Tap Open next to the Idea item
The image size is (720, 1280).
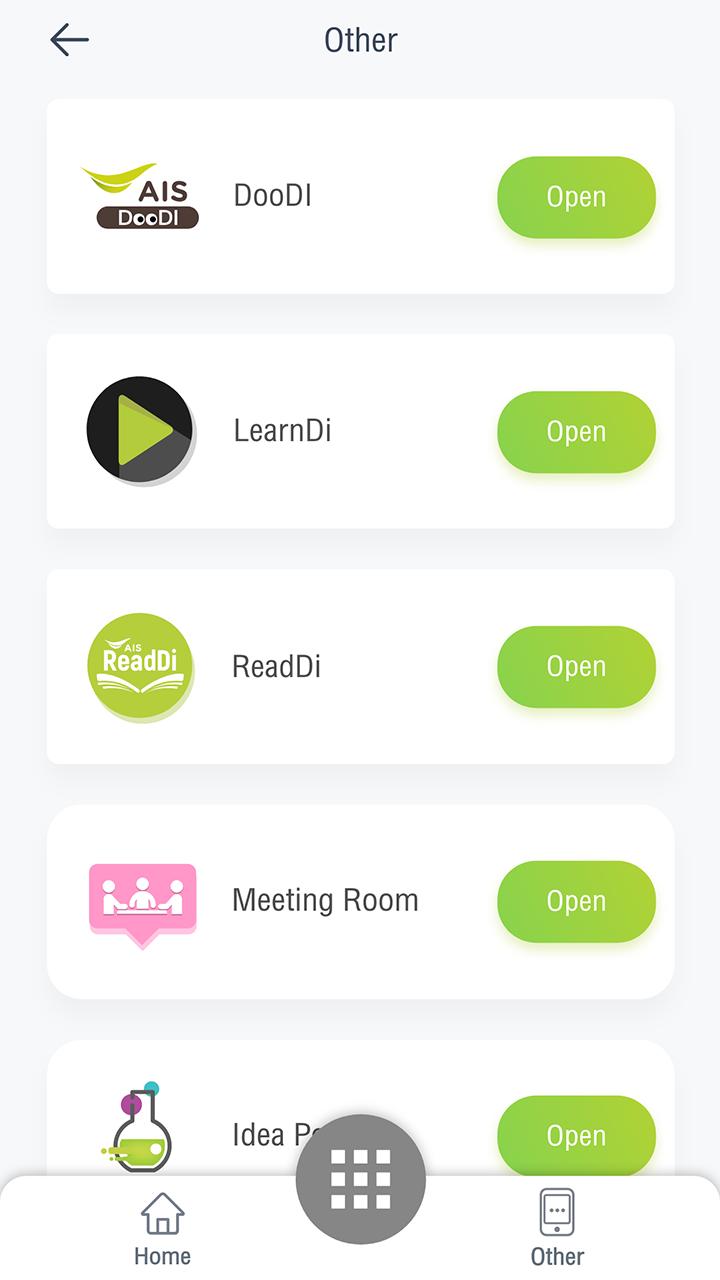coord(576,1136)
